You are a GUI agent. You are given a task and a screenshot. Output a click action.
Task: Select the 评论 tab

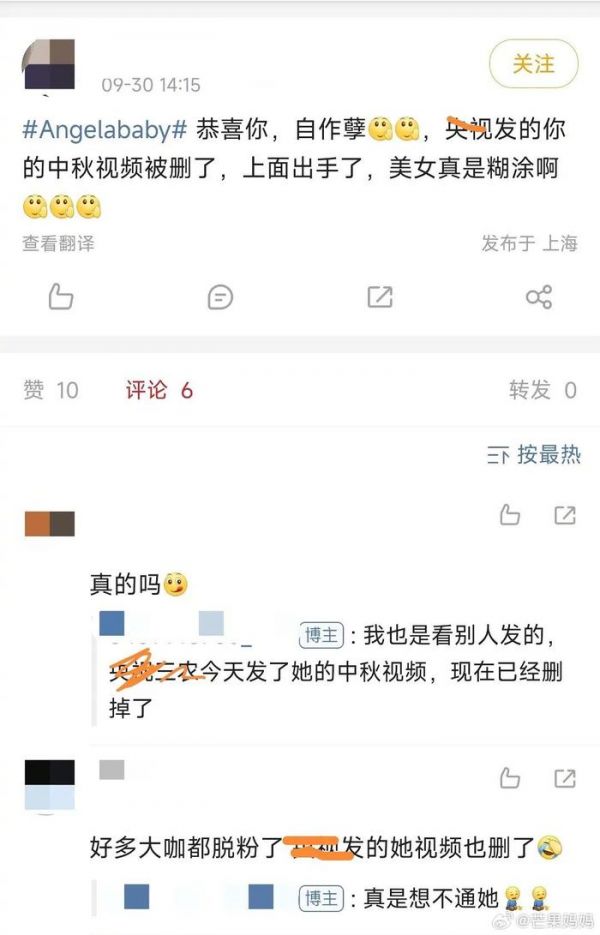[x=159, y=390]
